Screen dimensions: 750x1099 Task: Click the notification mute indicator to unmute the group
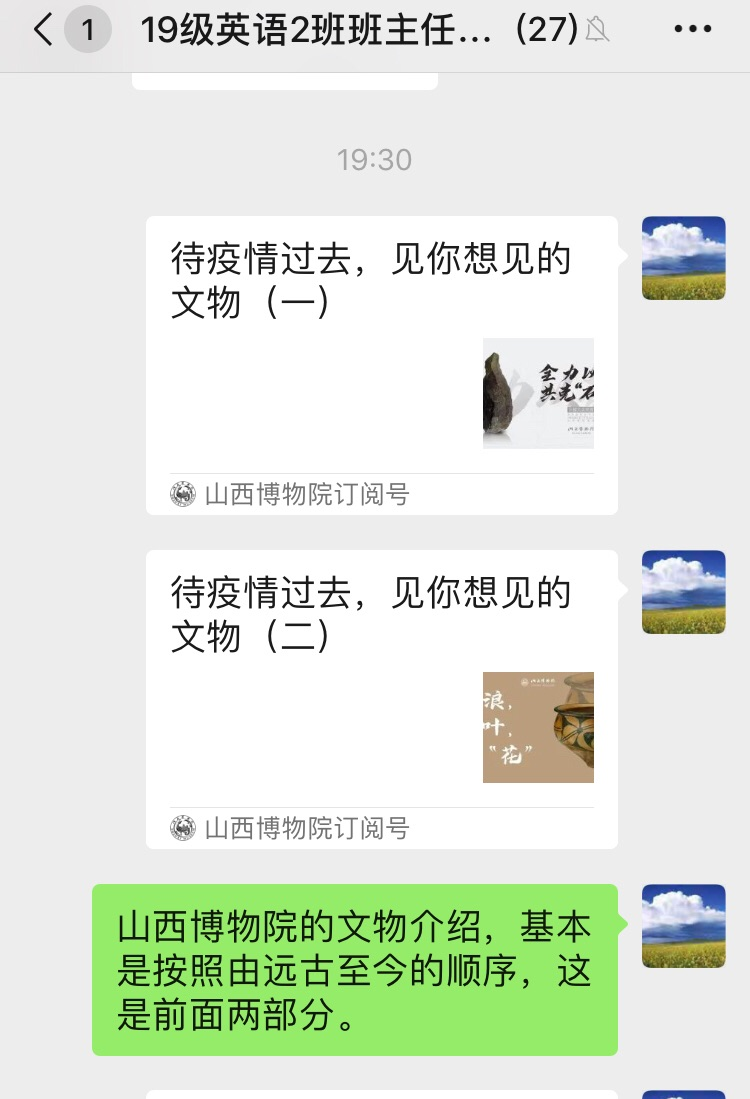[x=597, y=30]
